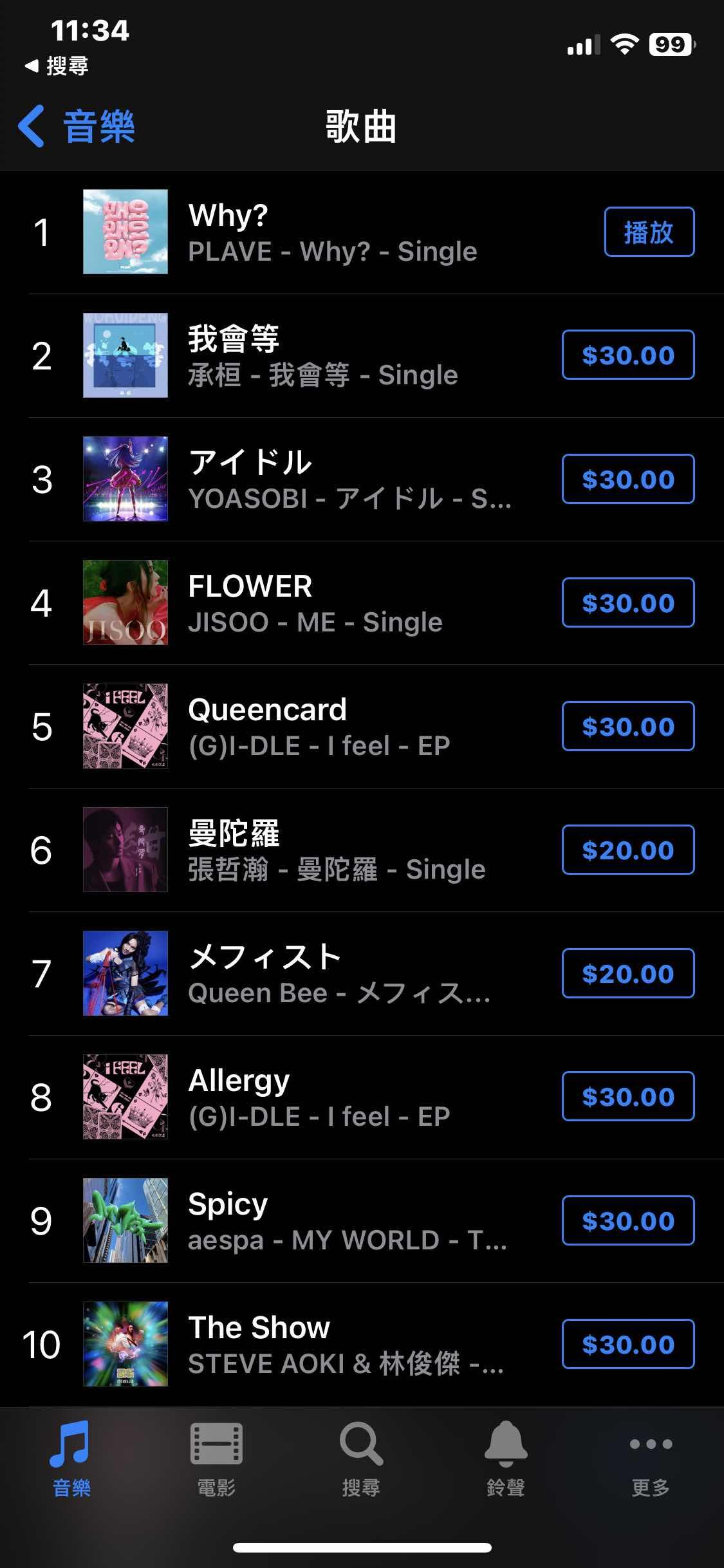
Task: Buy Queencard for $30.00
Action: coord(627,726)
